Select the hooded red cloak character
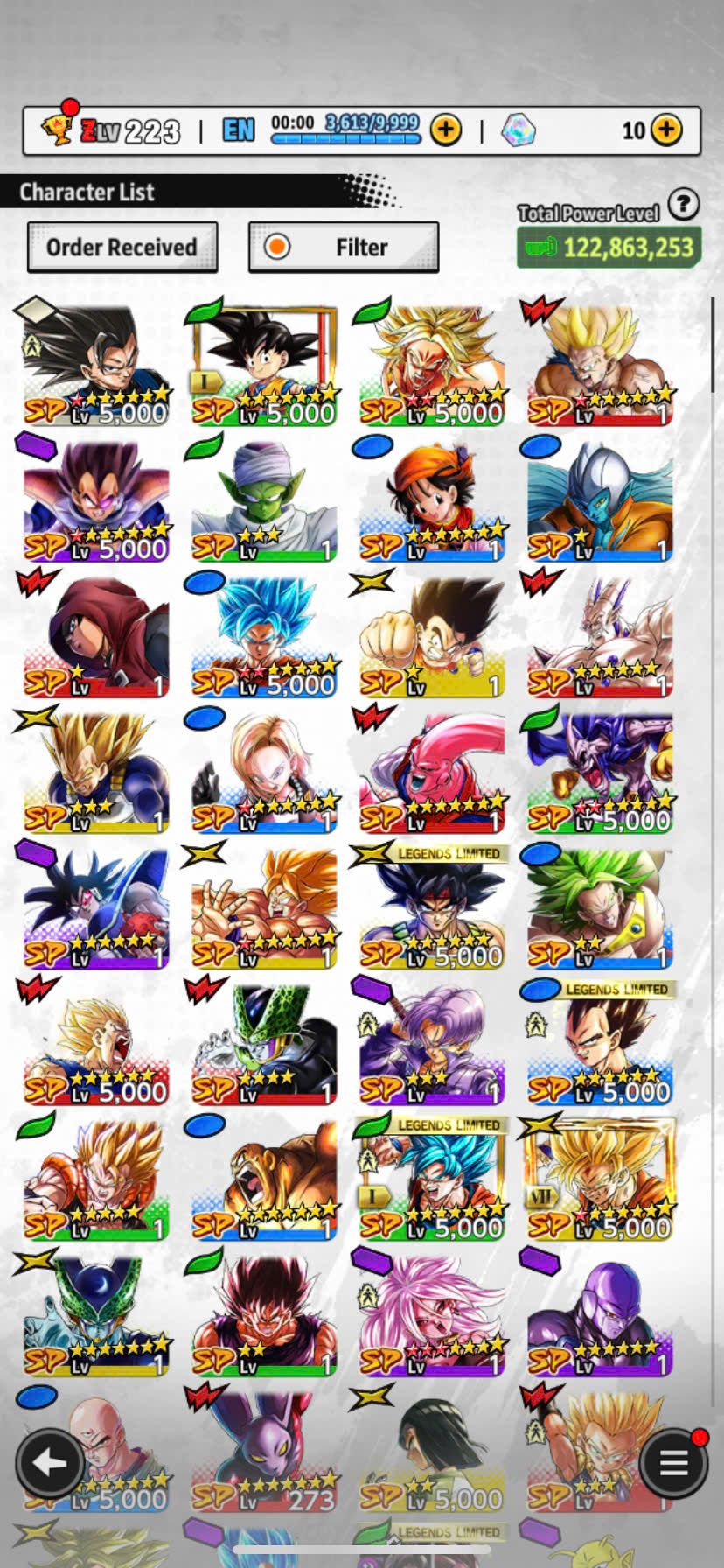This screenshot has height=1568, width=724. [95, 637]
